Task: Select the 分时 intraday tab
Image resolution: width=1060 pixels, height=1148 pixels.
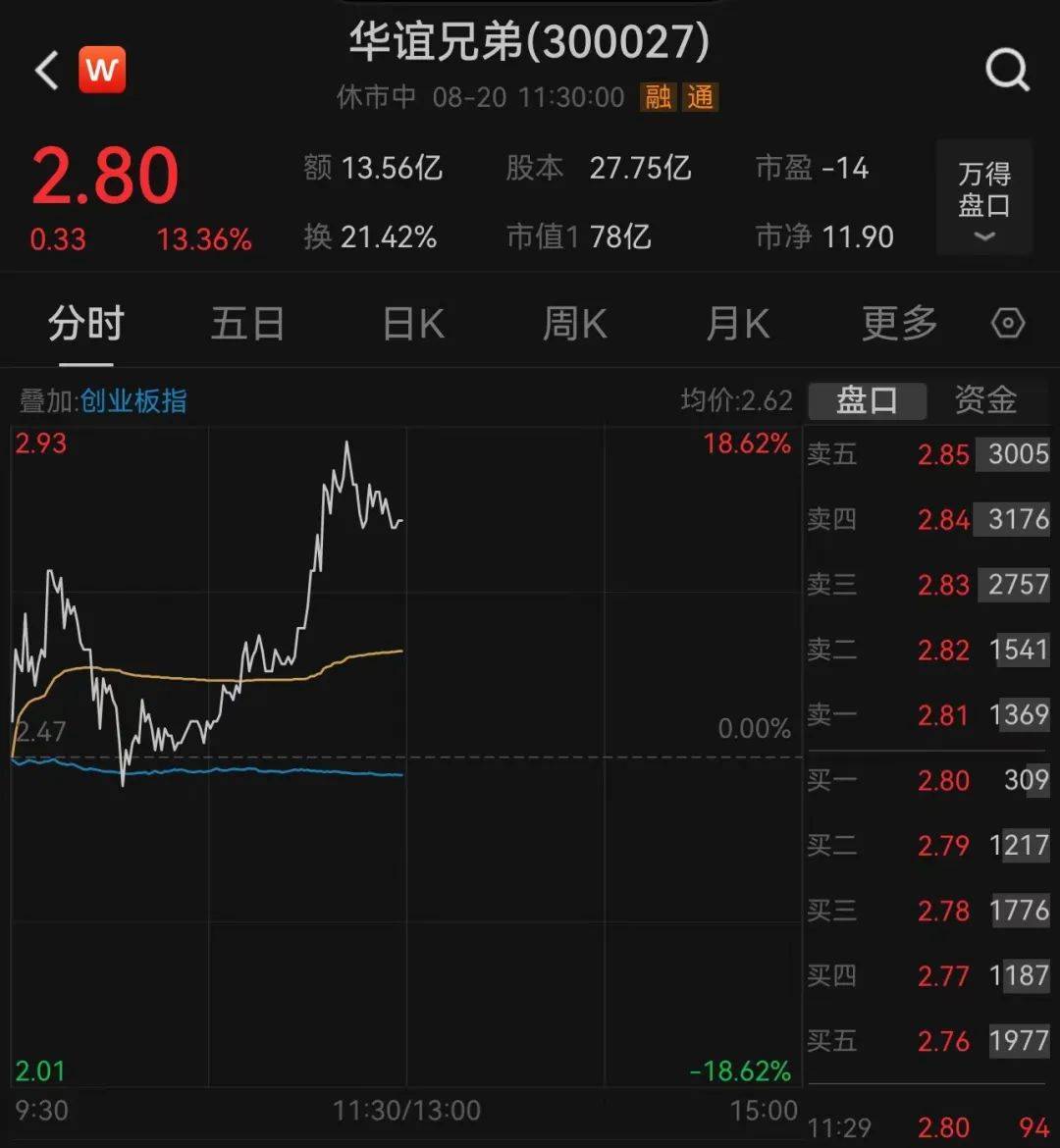Action: (86, 324)
